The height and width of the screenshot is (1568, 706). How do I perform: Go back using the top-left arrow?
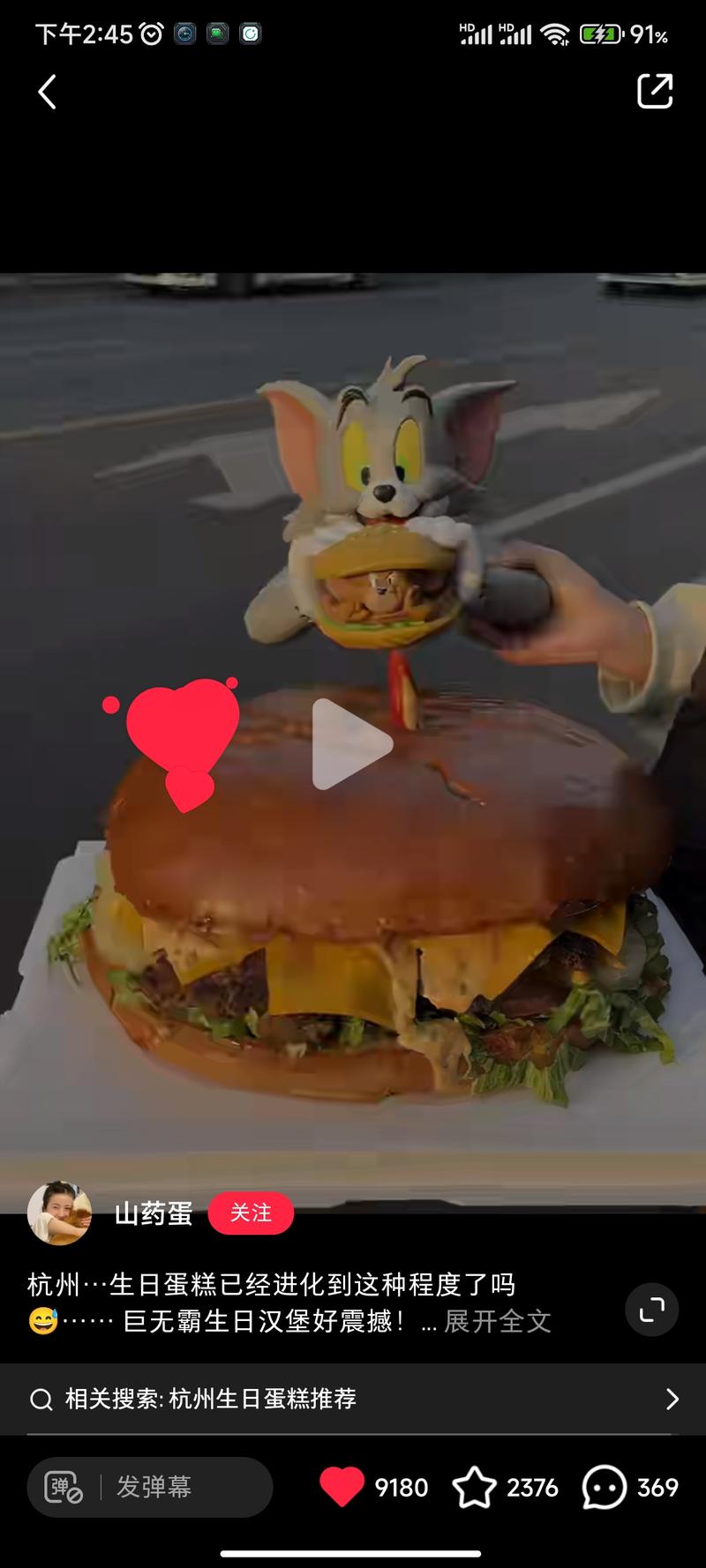click(x=48, y=92)
